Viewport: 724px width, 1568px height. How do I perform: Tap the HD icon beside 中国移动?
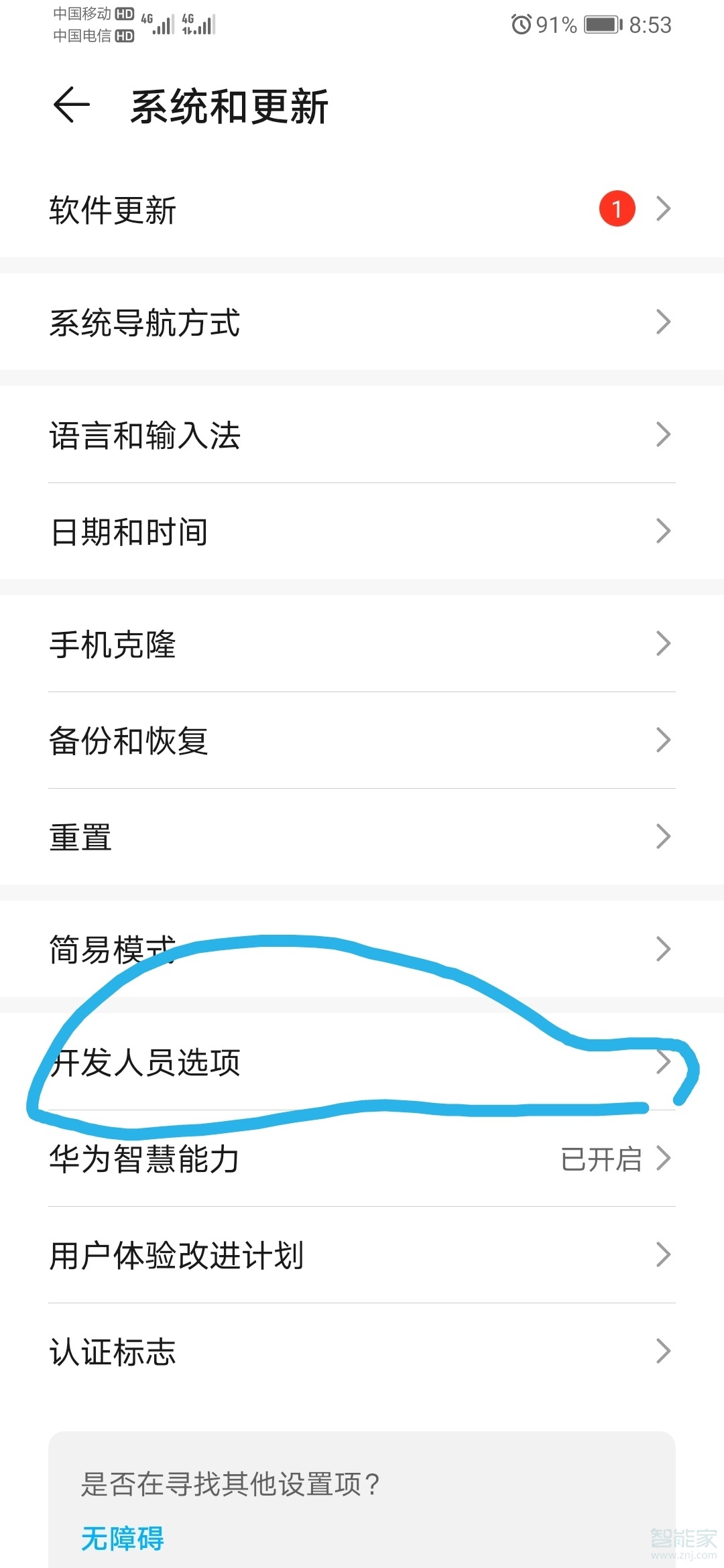(x=124, y=14)
